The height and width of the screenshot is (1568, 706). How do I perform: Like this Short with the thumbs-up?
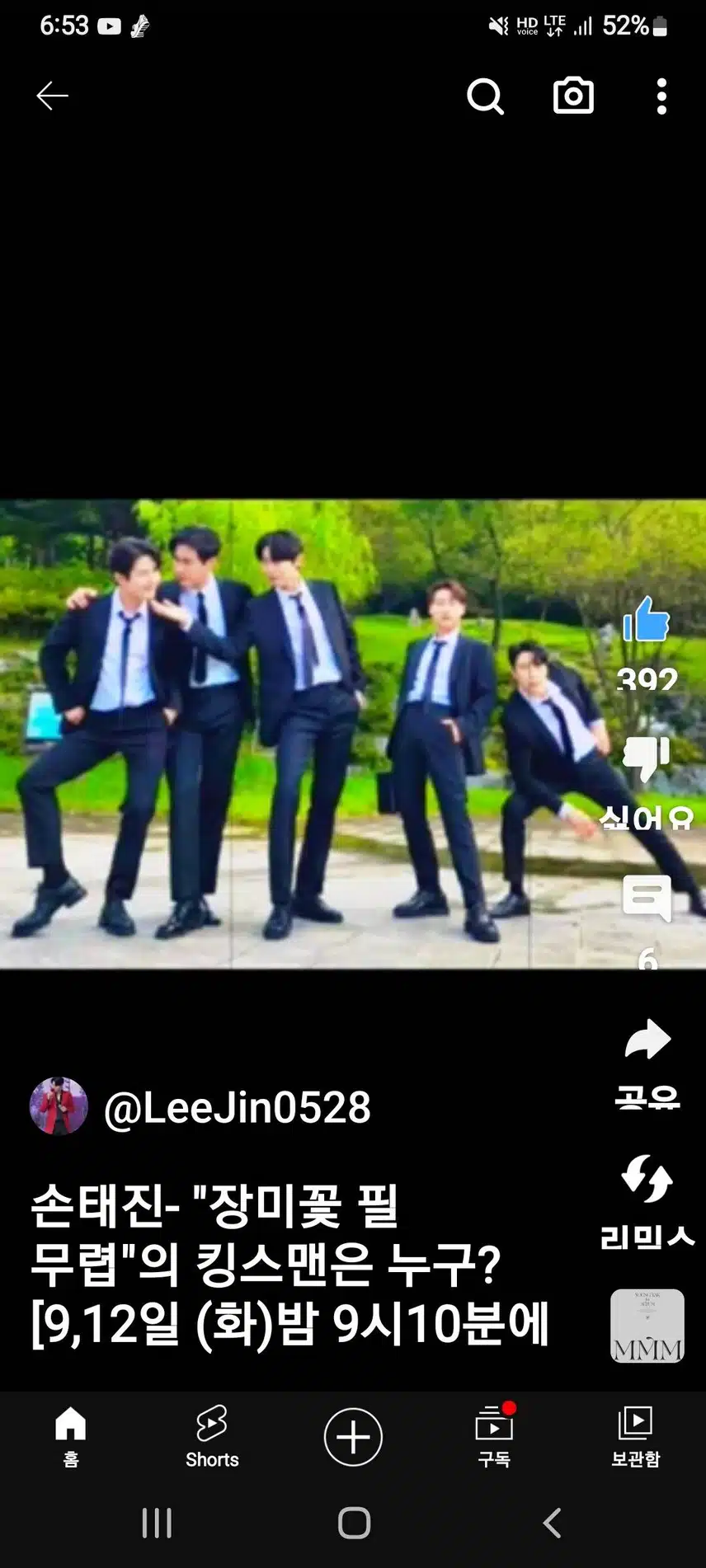pos(647,621)
